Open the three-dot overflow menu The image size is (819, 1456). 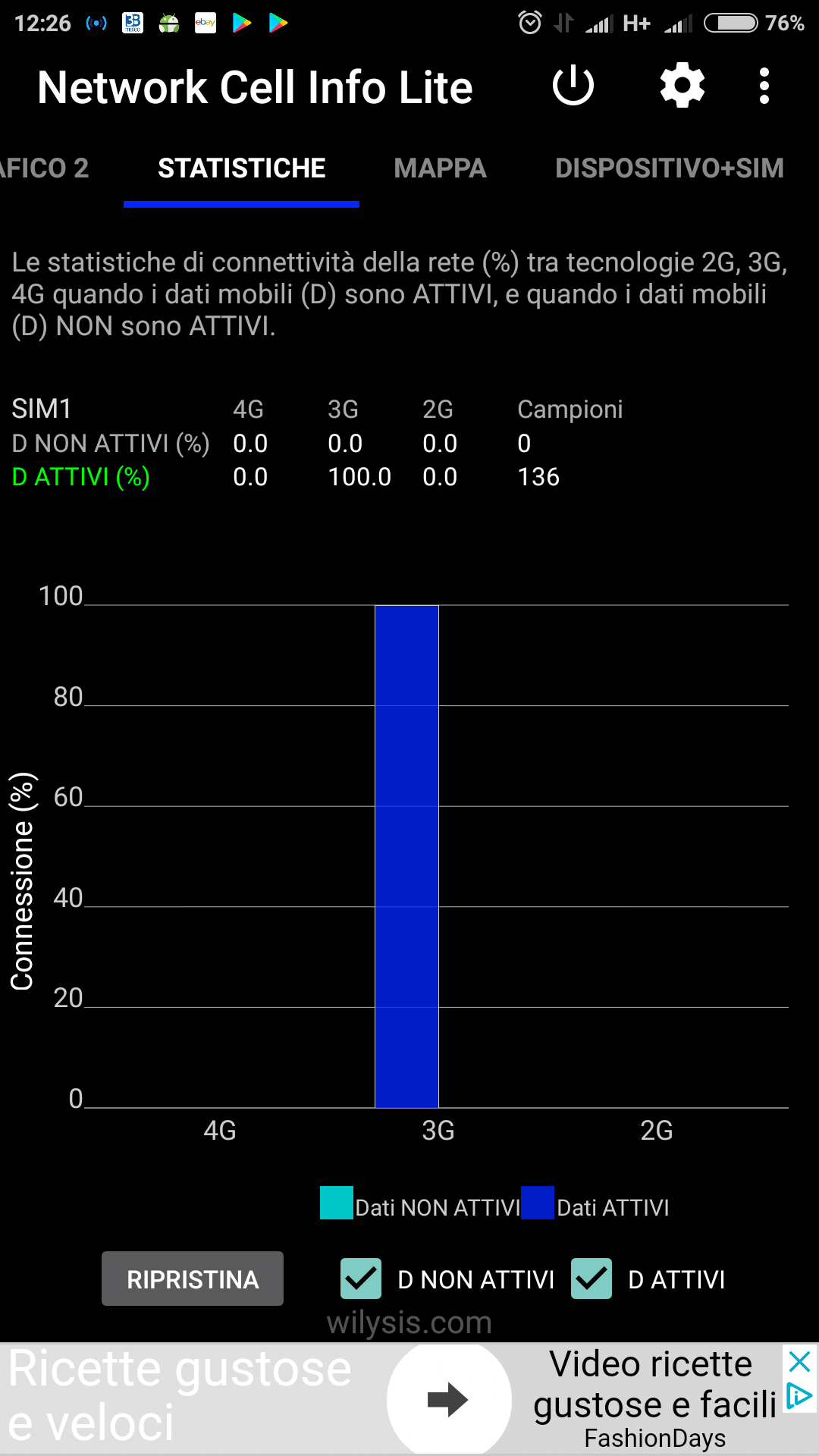point(764,86)
